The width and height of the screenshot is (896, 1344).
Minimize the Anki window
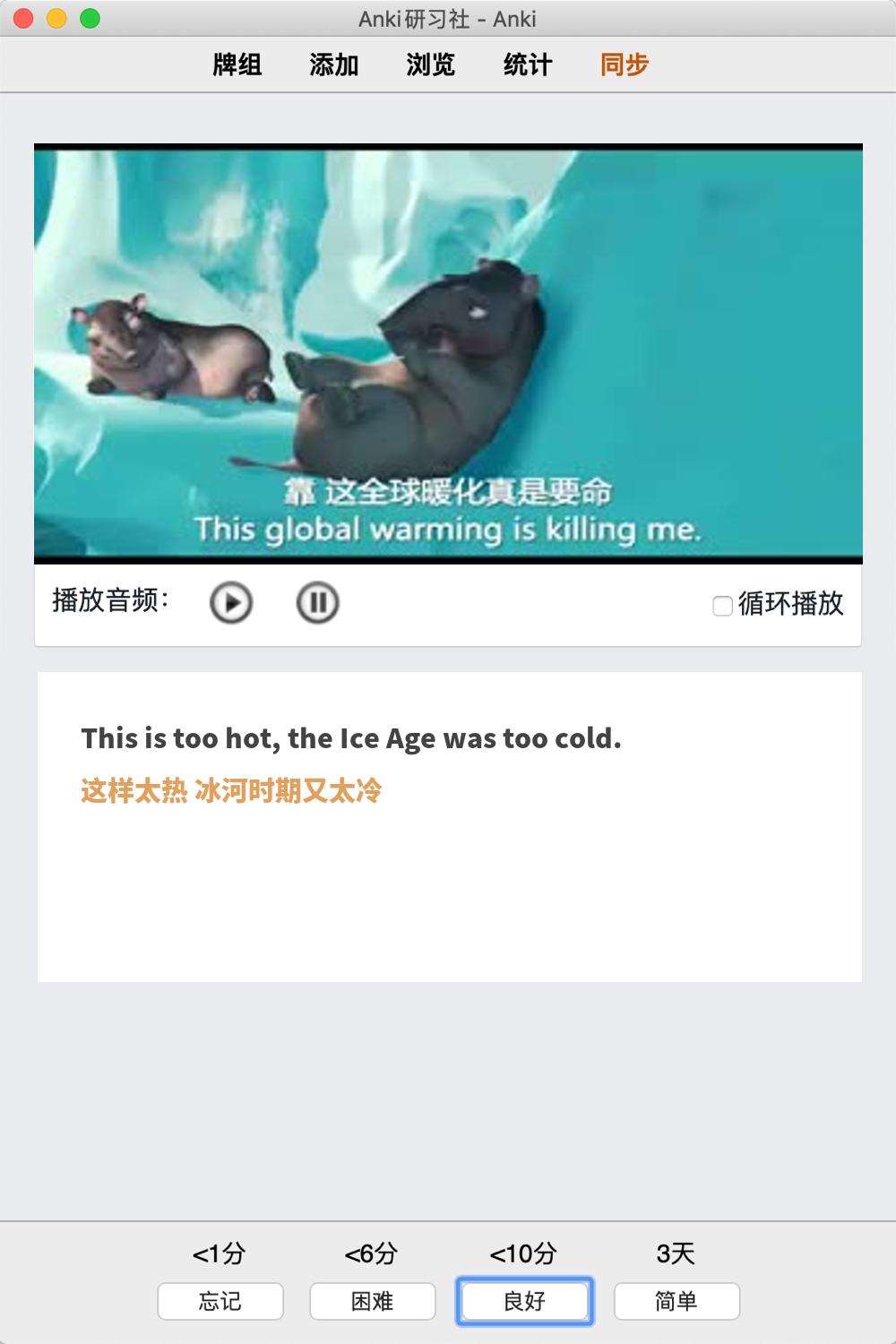point(57,19)
